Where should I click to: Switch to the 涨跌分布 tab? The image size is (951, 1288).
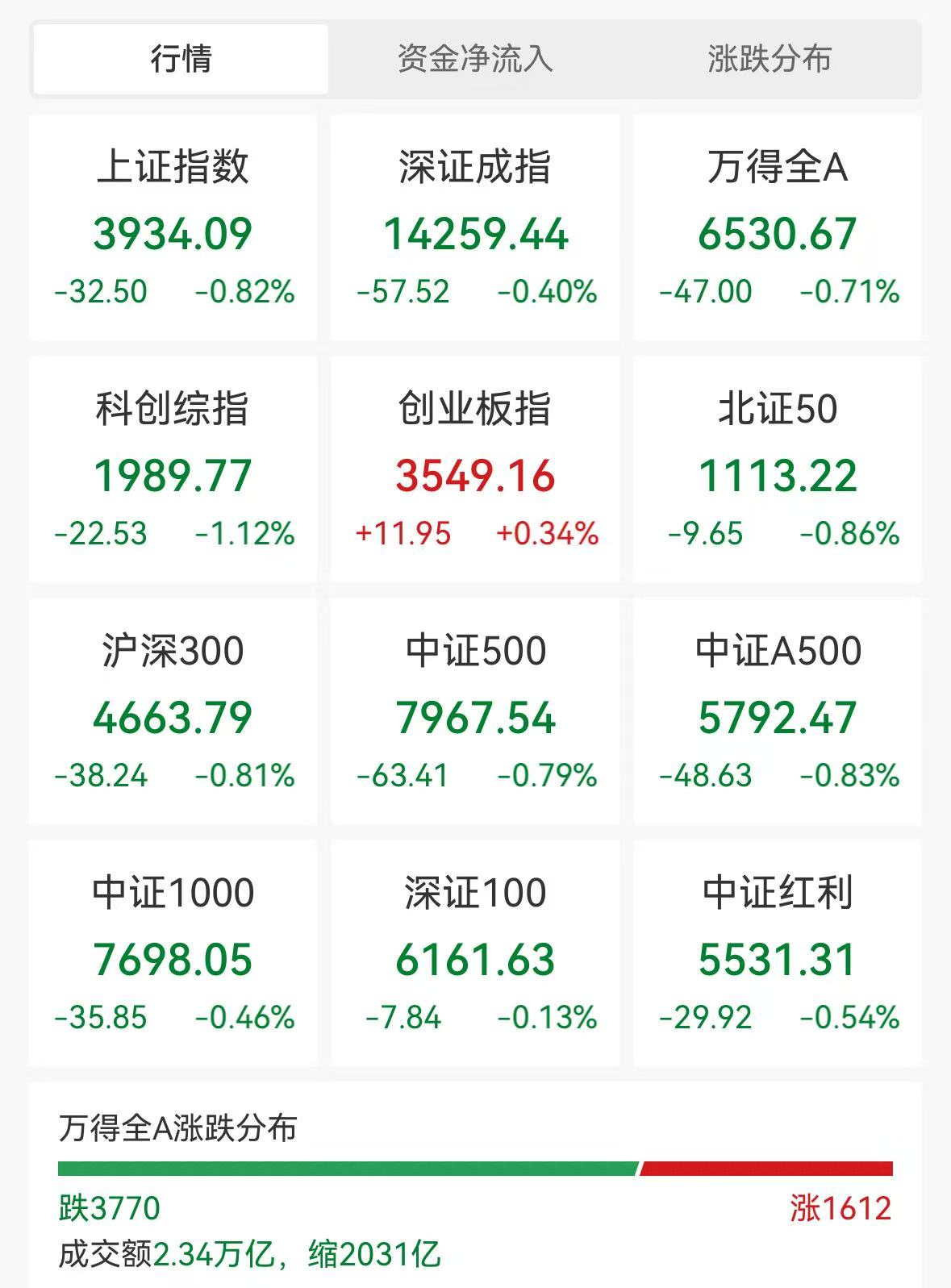(770, 59)
